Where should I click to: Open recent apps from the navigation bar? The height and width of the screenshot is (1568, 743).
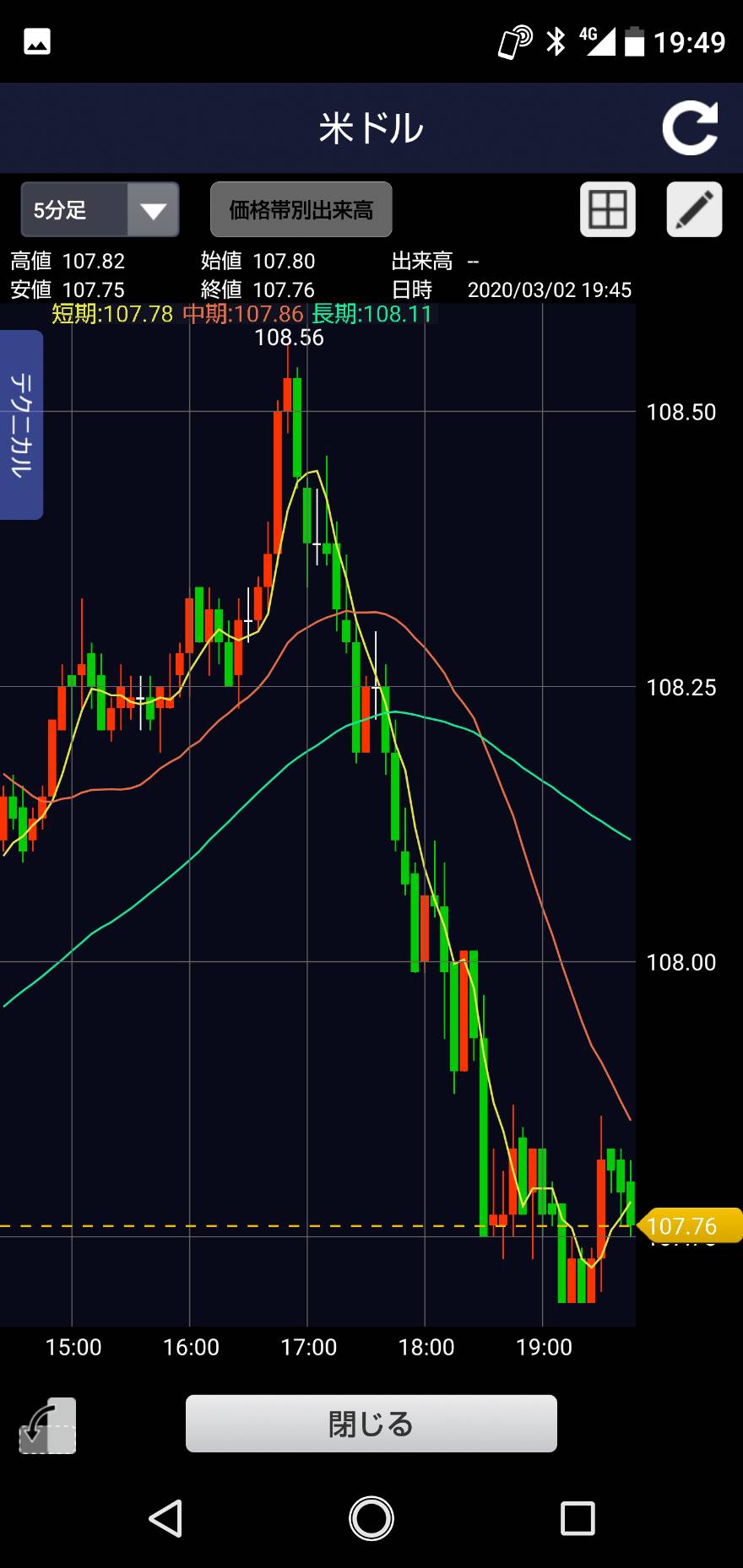click(578, 1519)
